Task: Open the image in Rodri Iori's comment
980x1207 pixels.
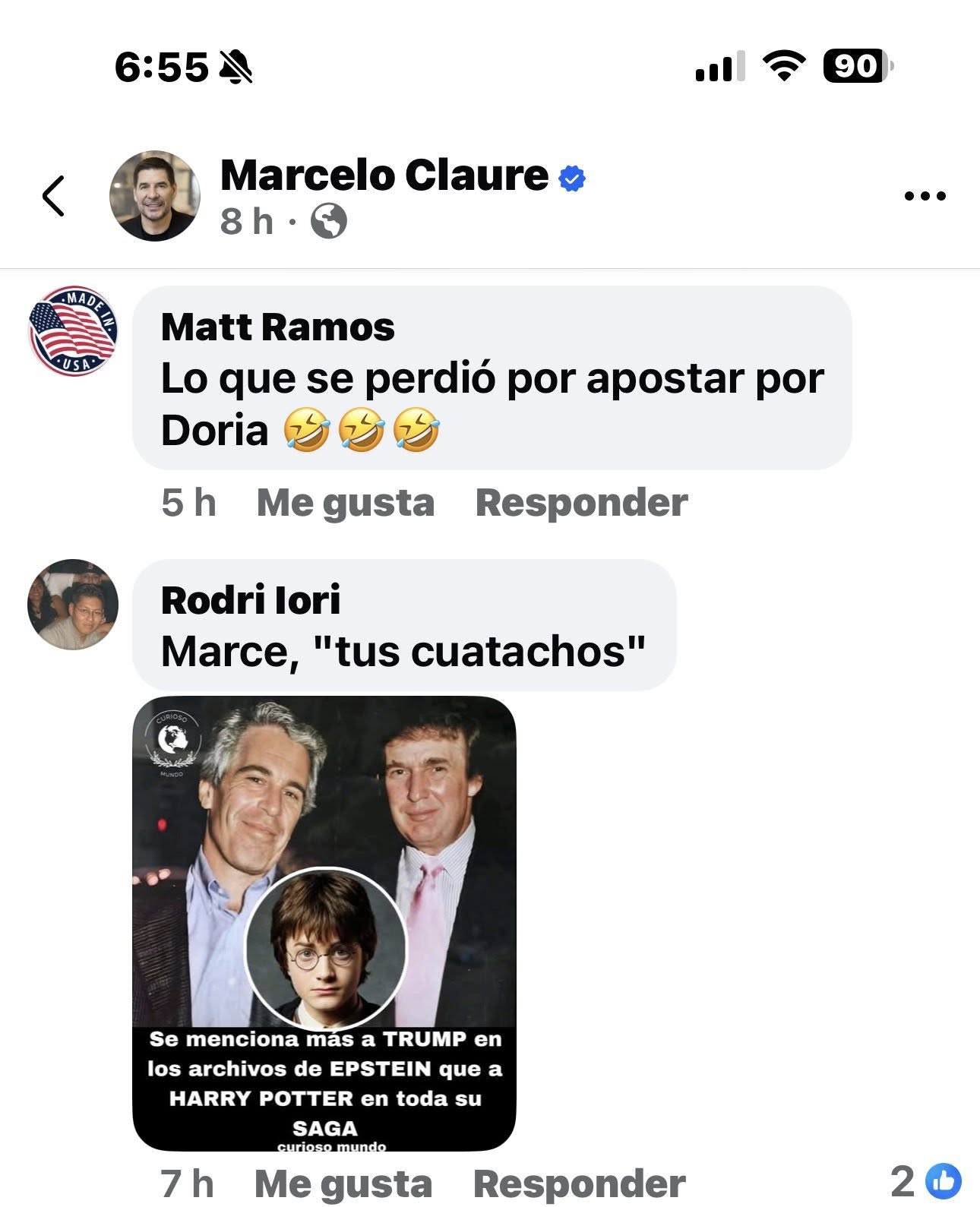Action: pyautogui.click(x=324, y=923)
